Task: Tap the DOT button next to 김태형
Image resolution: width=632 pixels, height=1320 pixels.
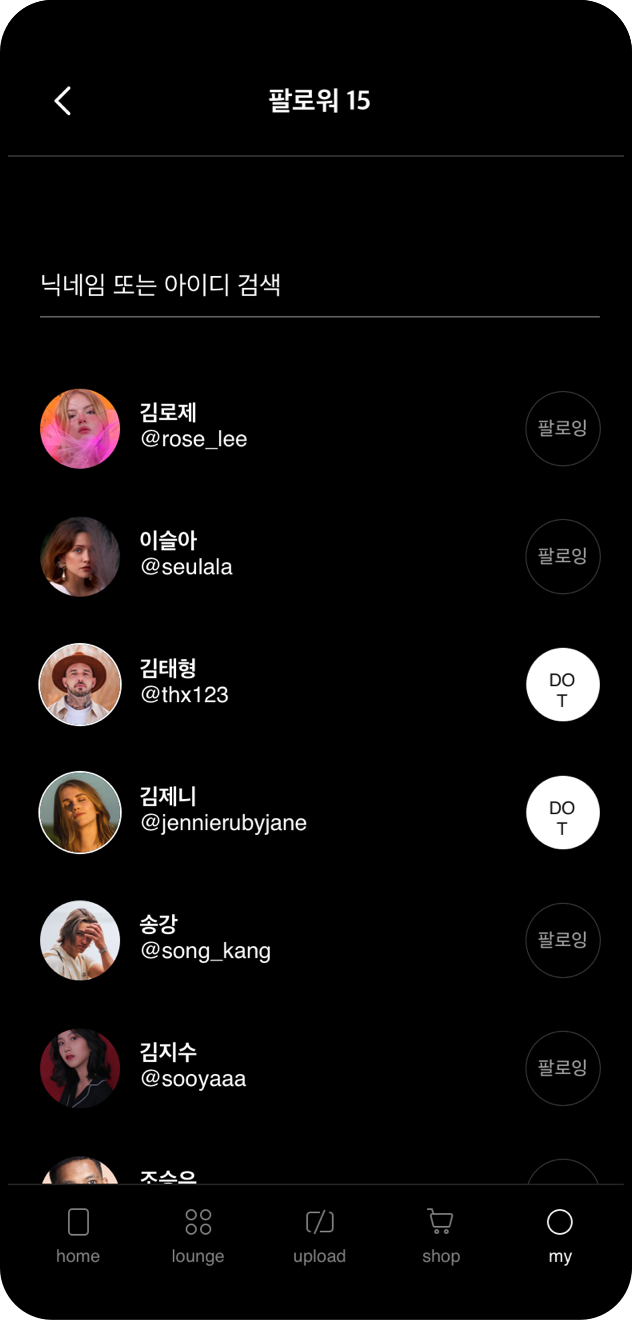Action: (562, 685)
